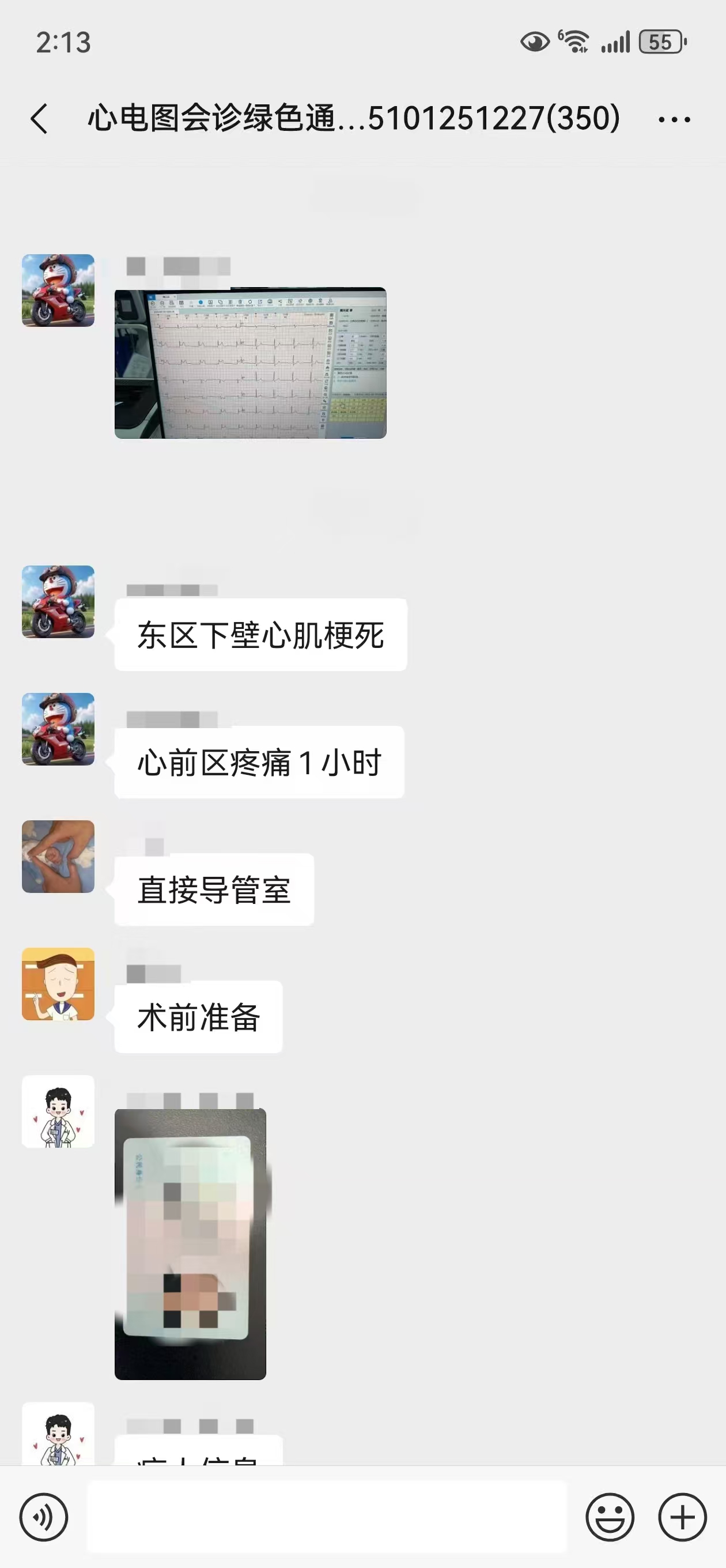Tap Doraemon avatar beside 东区下壁心肌梗死
This screenshot has height=1568, width=726.
click(58, 601)
